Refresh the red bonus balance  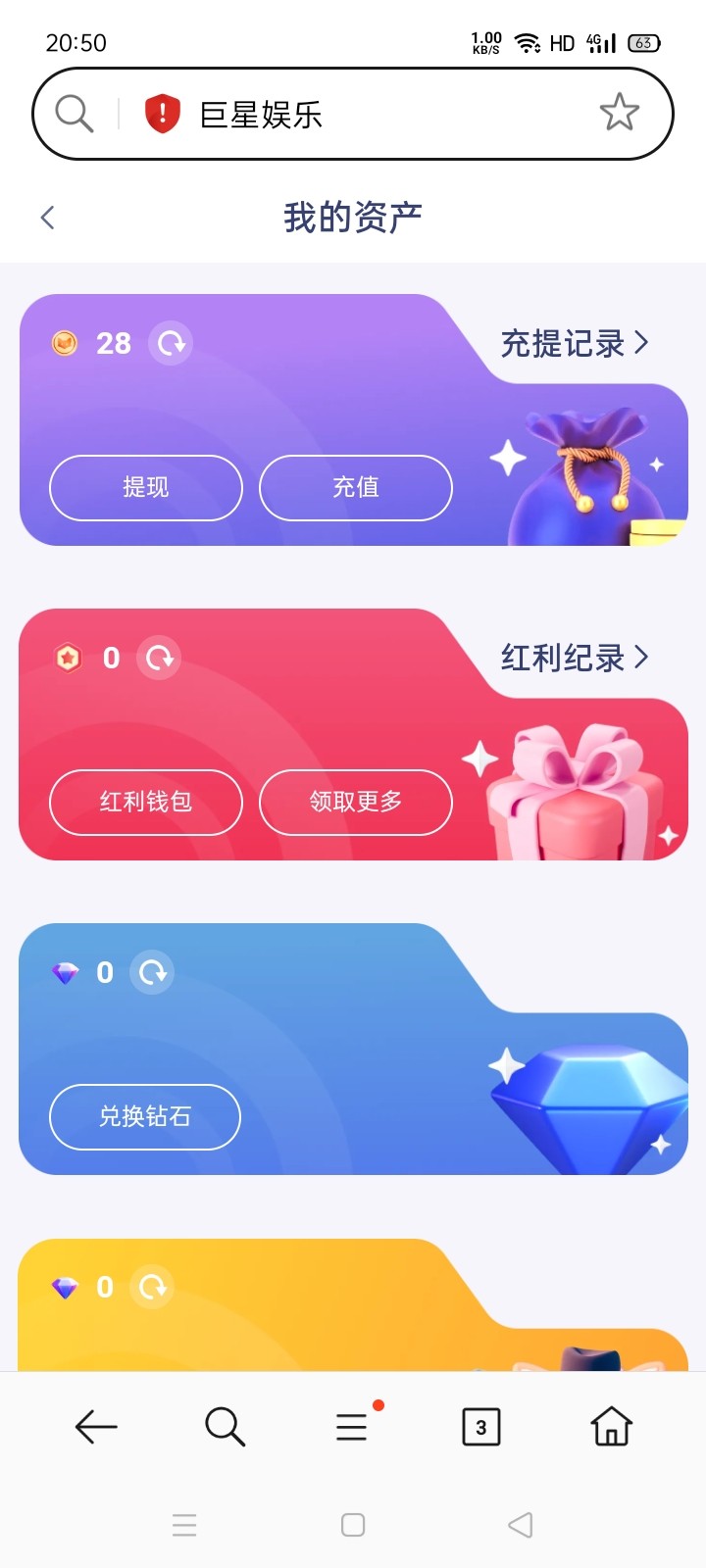[159, 658]
